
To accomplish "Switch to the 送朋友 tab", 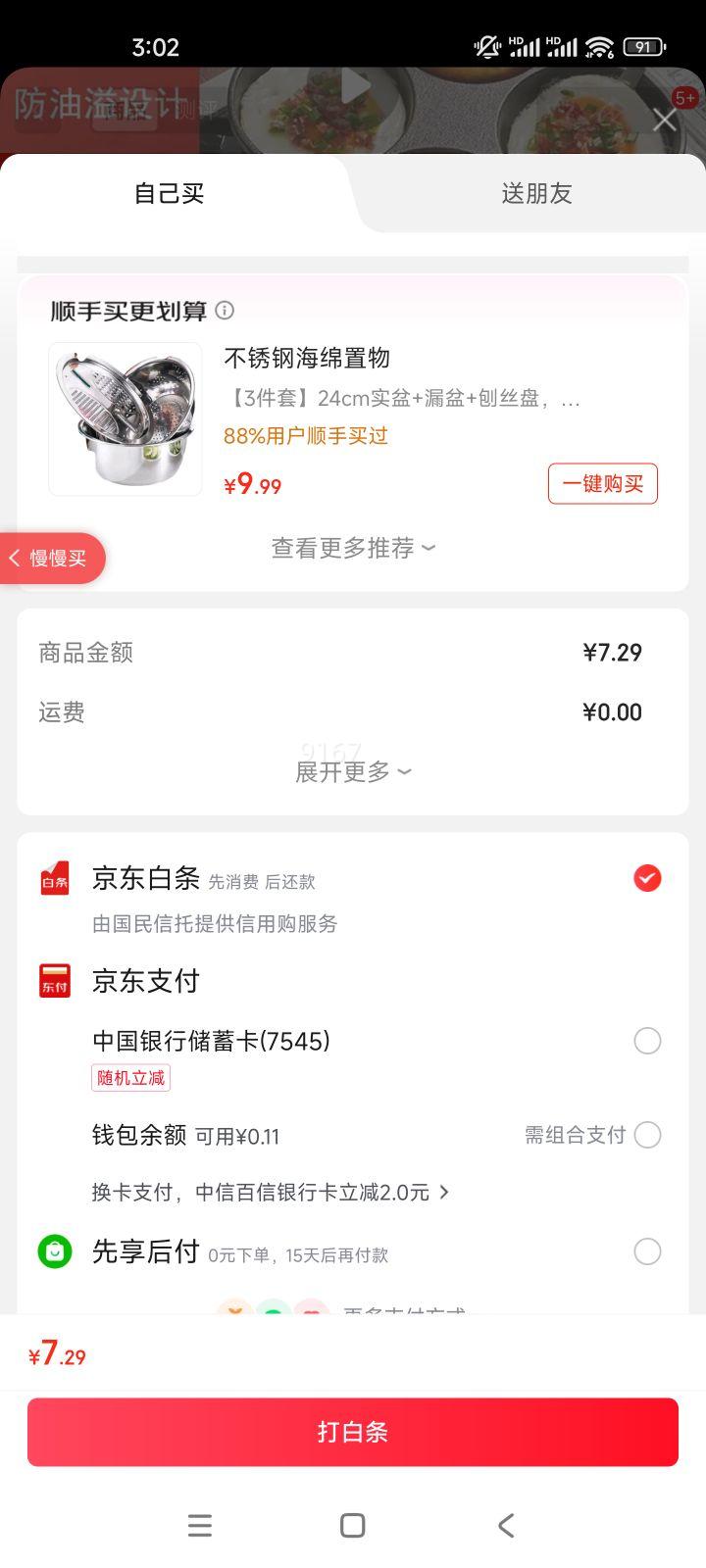I will (536, 194).
